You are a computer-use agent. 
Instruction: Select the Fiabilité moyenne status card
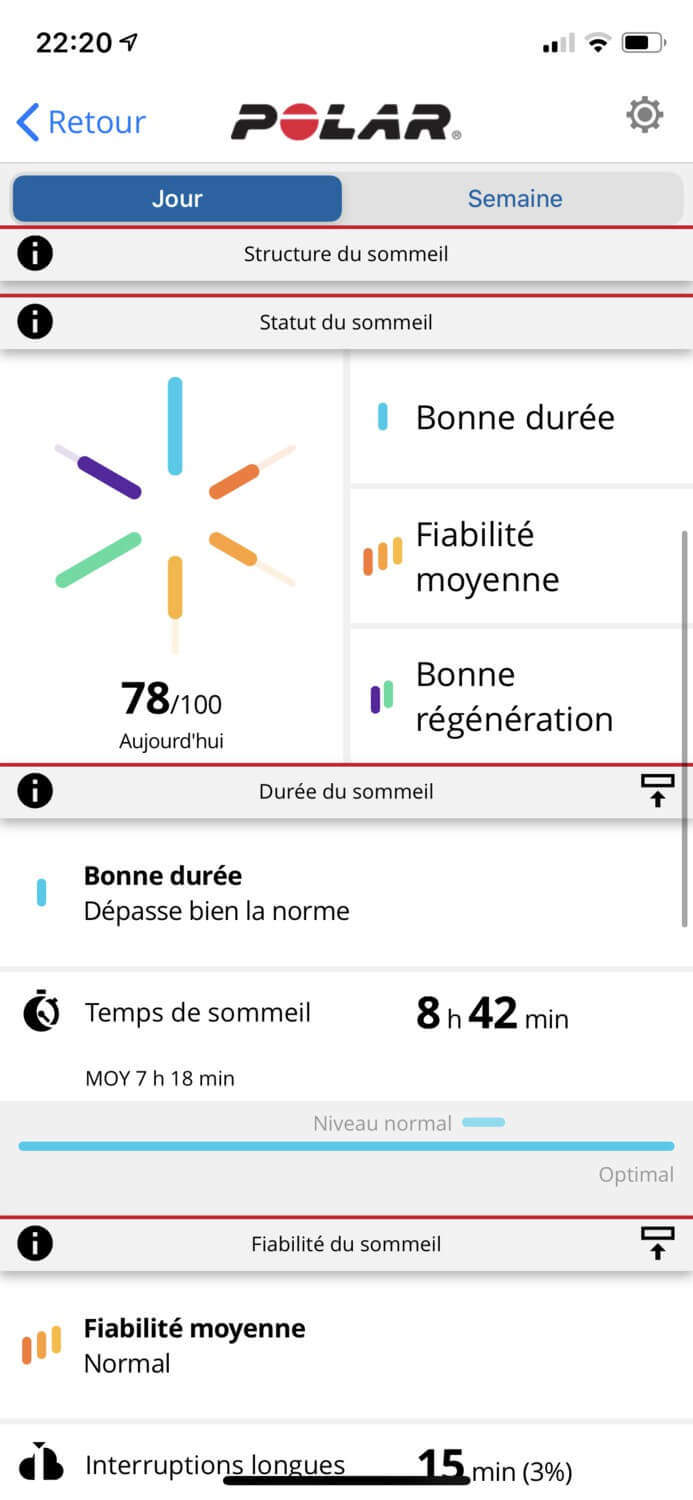(521, 556)
